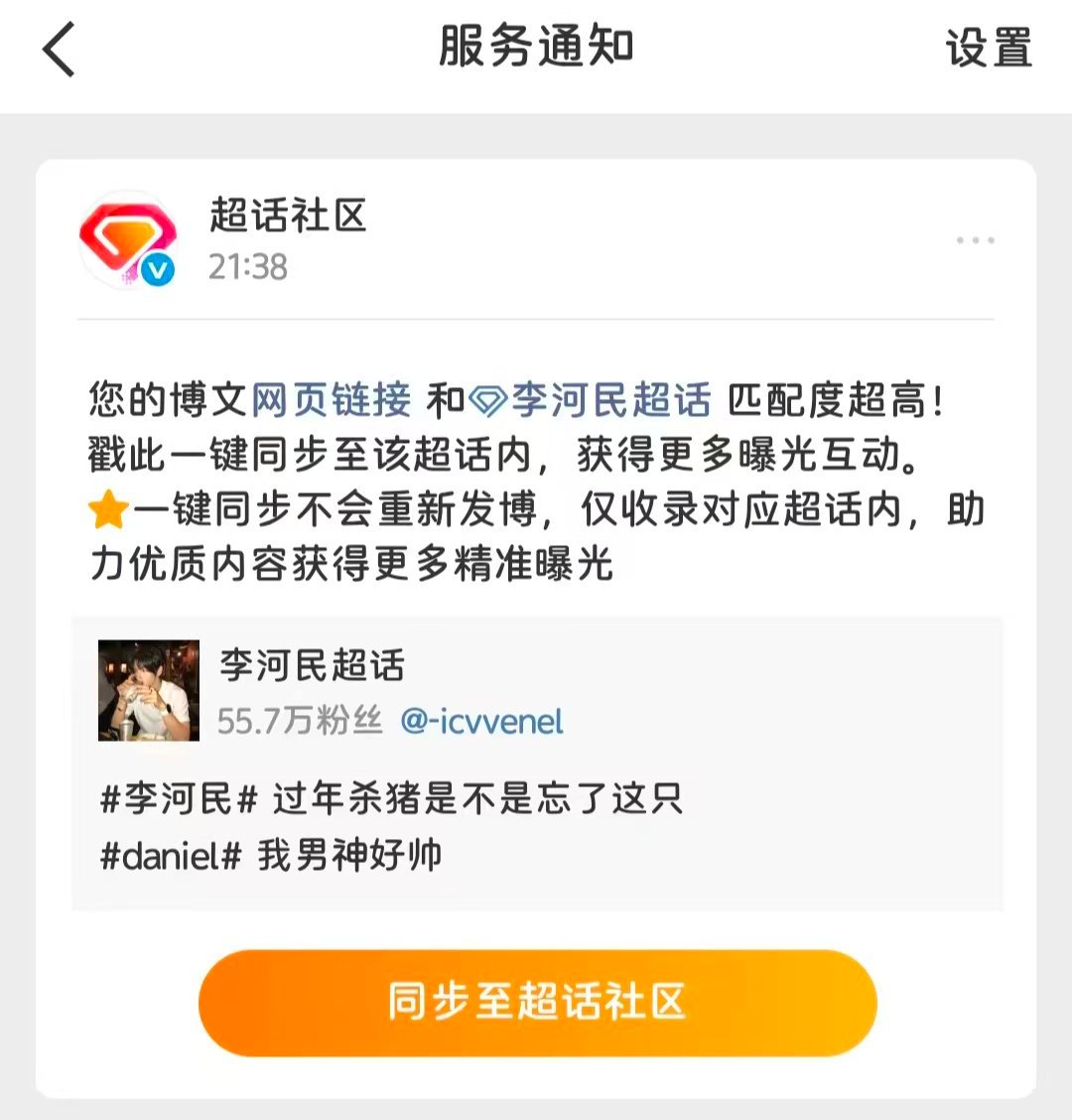Click the 李河民超话 thumbnail photo
Image resolution: width=1072 pixels, height=1120 pixels.
point(151,690)
